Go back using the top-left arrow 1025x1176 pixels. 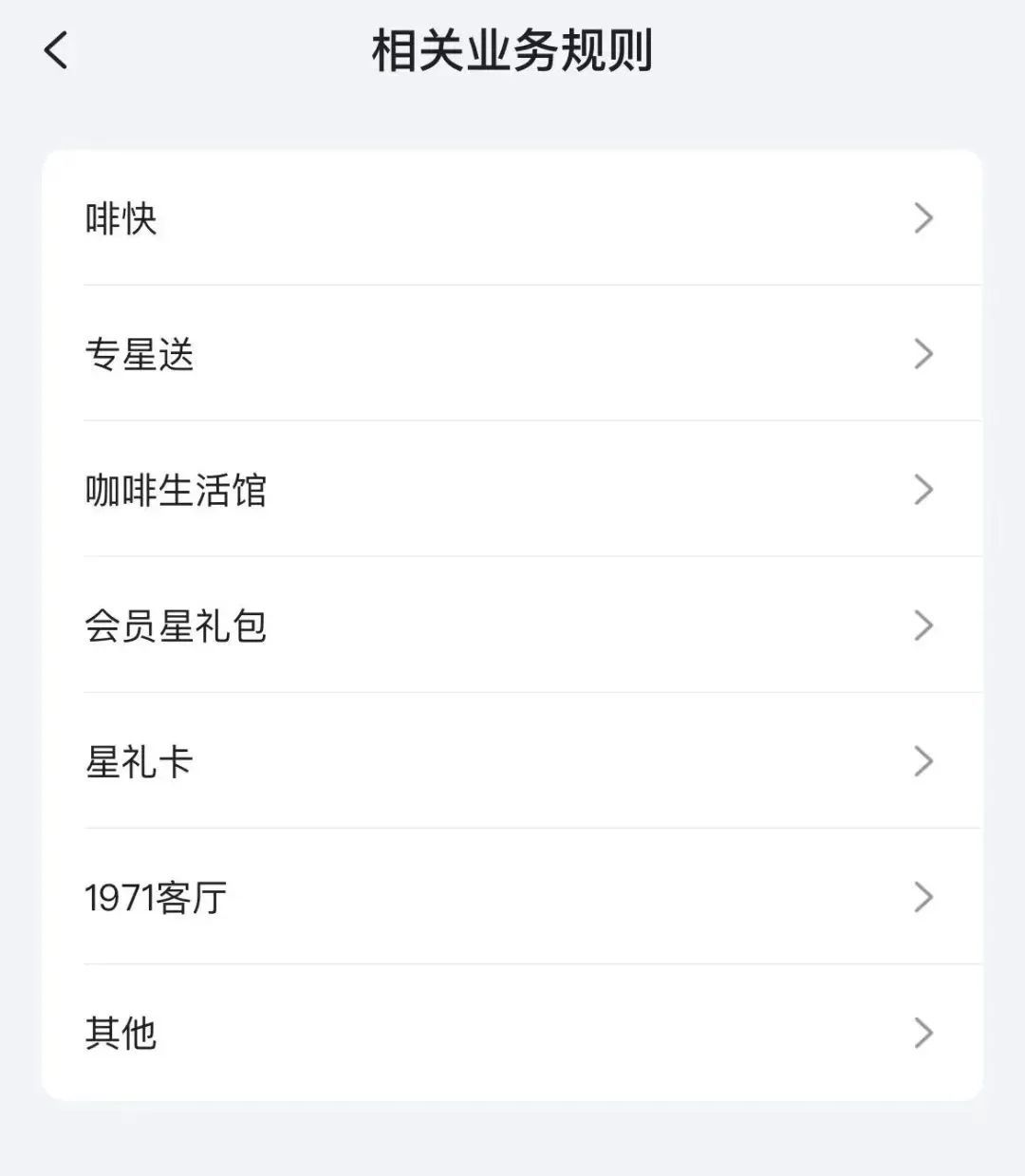[x=57, y=50]
